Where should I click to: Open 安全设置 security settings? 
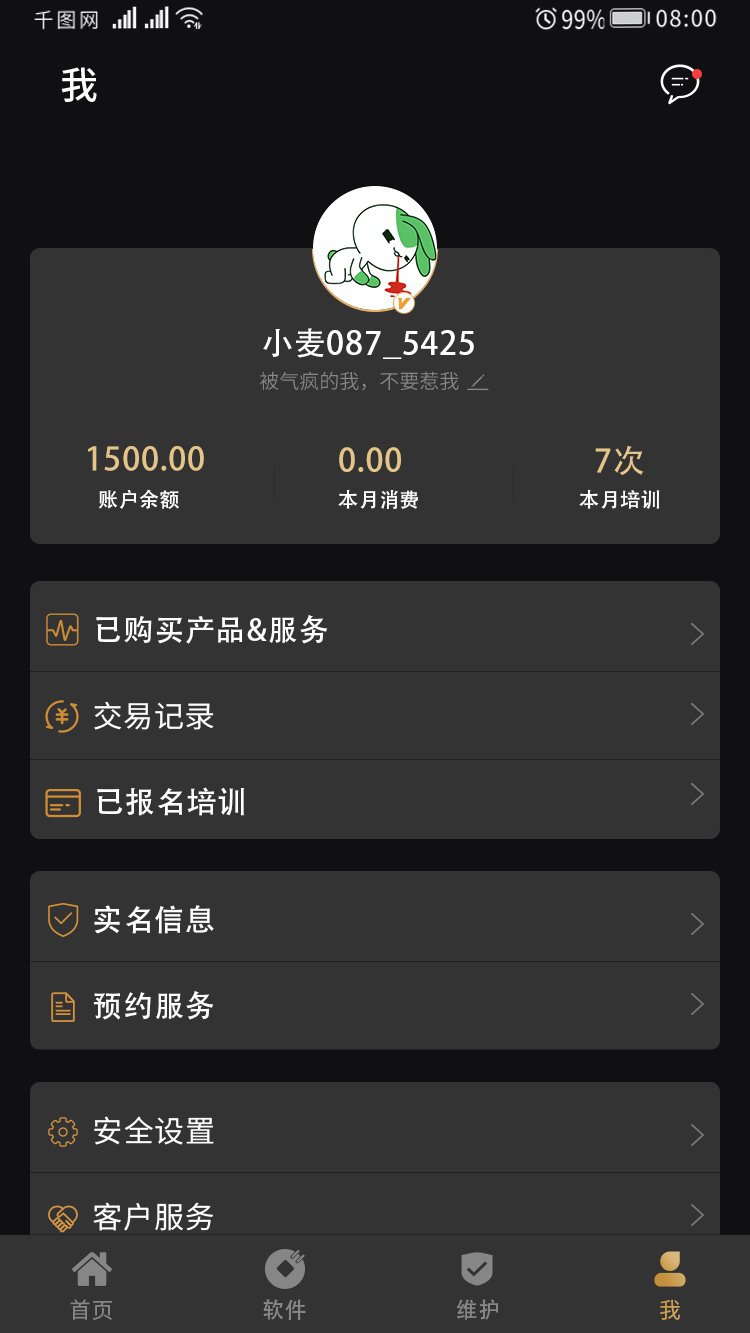pyautogui.click(x=375, y=1131)
